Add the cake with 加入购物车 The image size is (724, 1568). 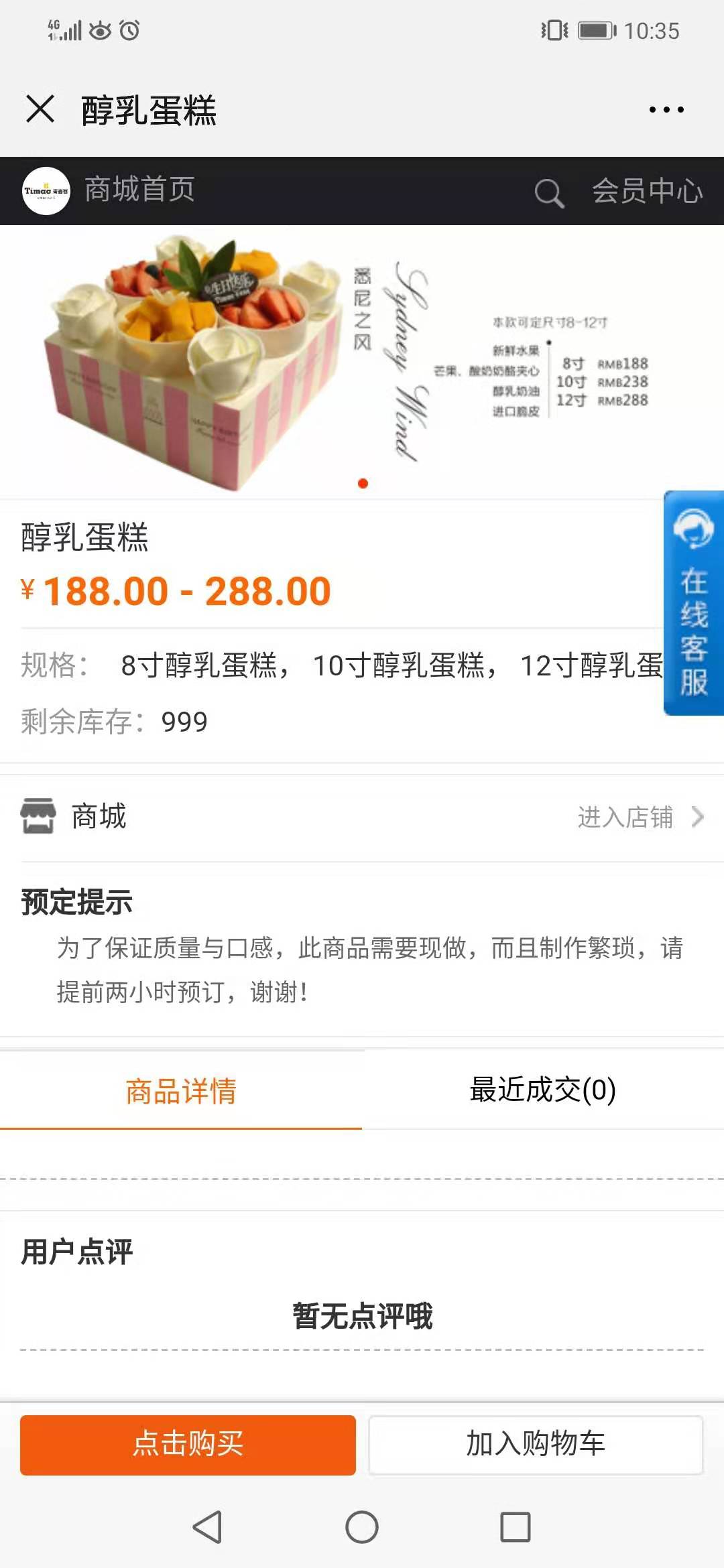536,1444
